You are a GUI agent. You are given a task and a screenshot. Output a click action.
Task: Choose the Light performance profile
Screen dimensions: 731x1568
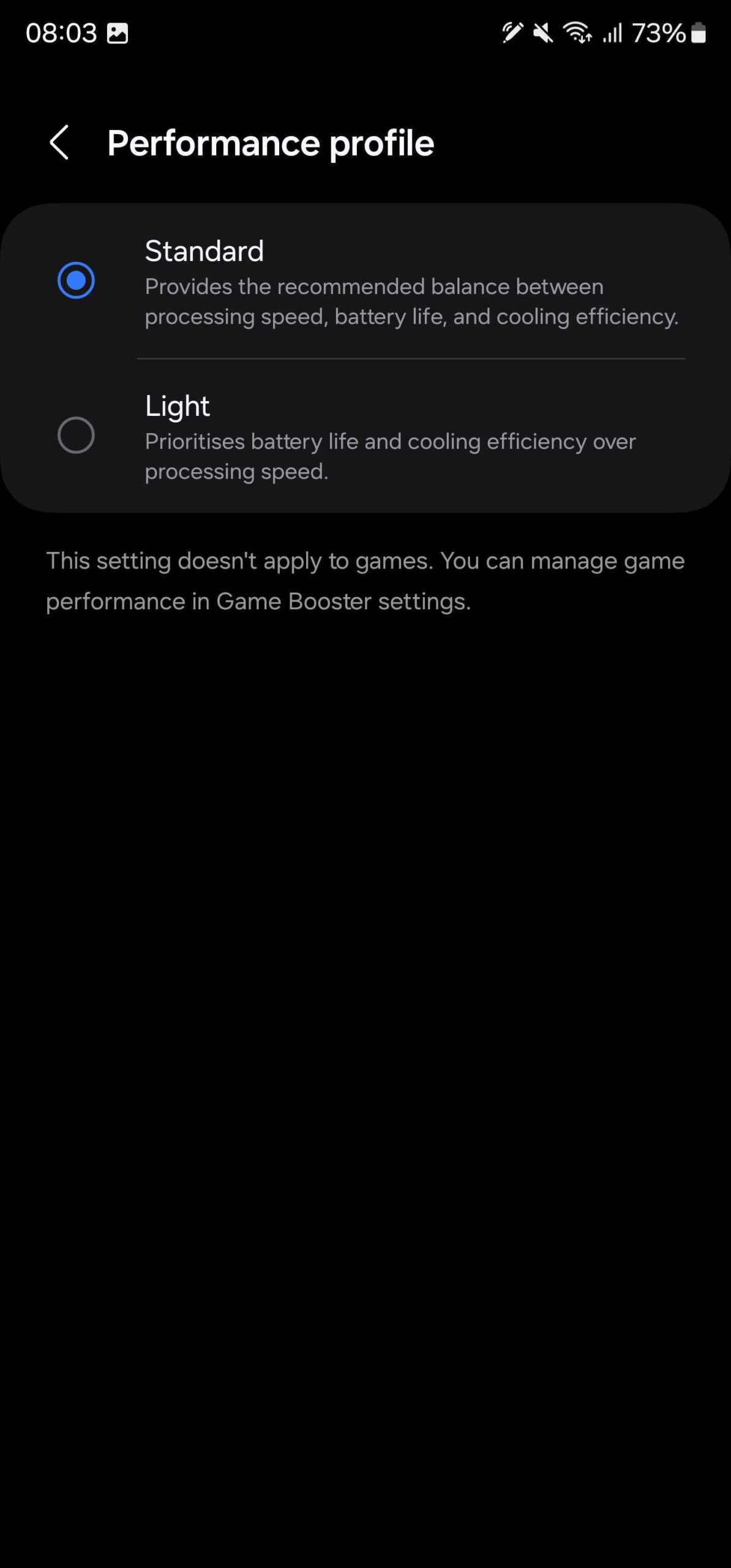tap(76, 435)
